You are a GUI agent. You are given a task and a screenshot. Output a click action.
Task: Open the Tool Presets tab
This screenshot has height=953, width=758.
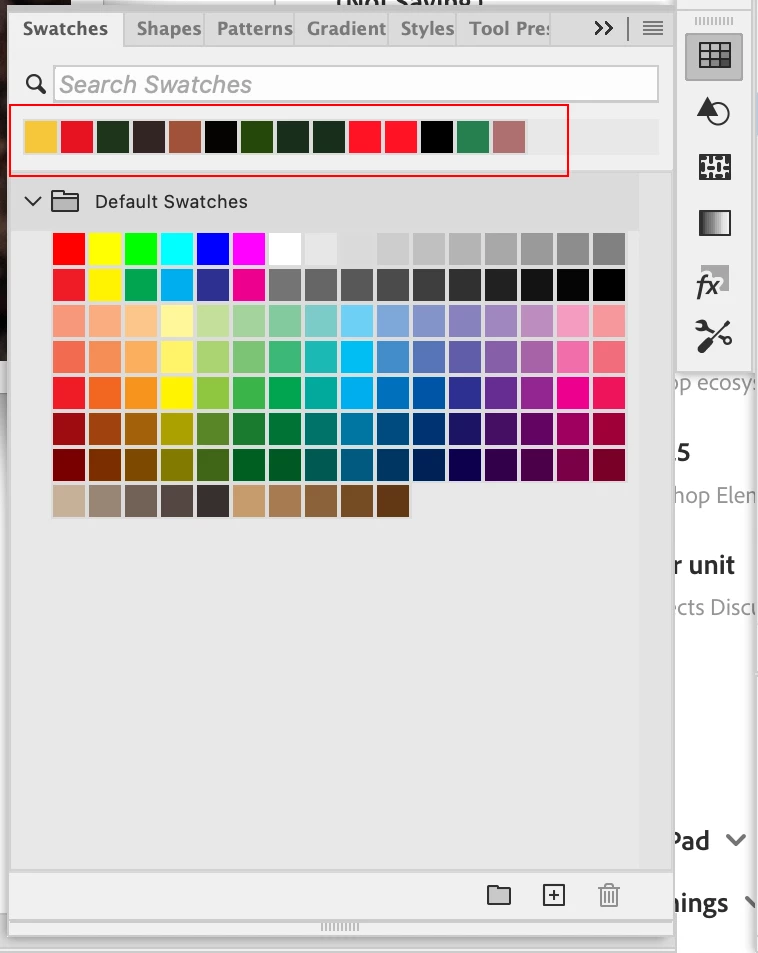509,28
